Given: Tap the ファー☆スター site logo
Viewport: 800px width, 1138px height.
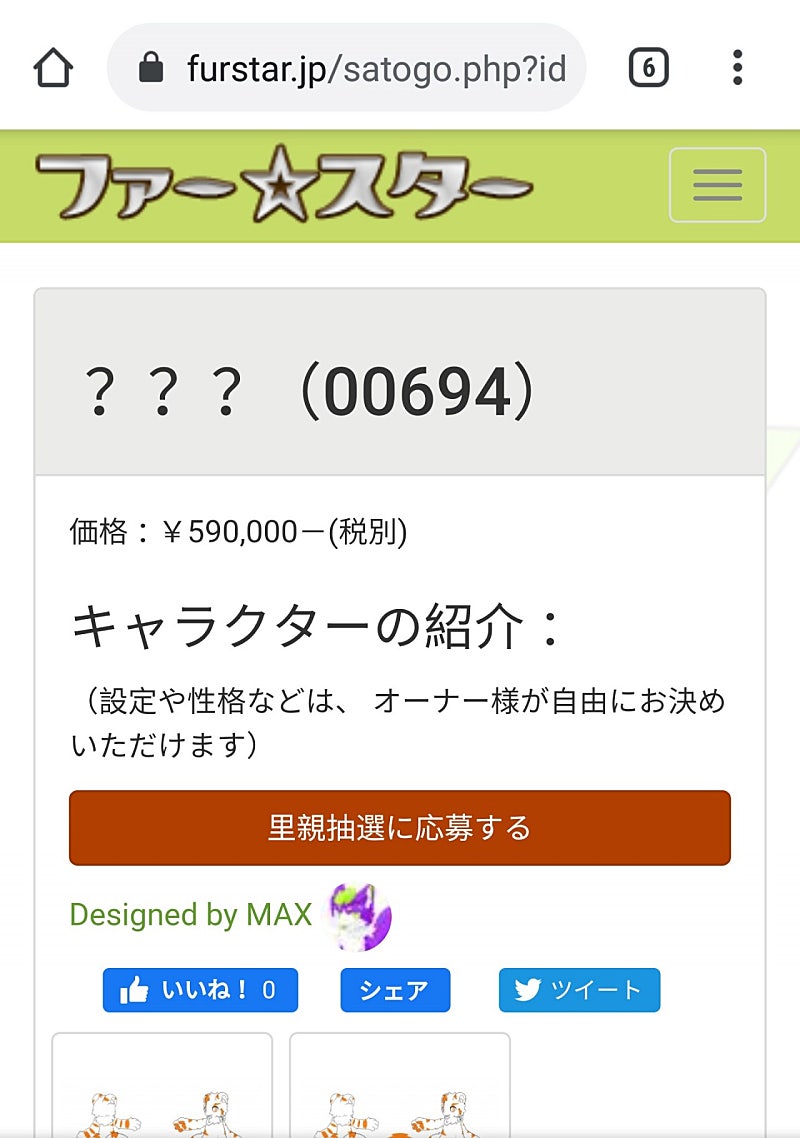Looking at the screenshot, I should [284, 185].
